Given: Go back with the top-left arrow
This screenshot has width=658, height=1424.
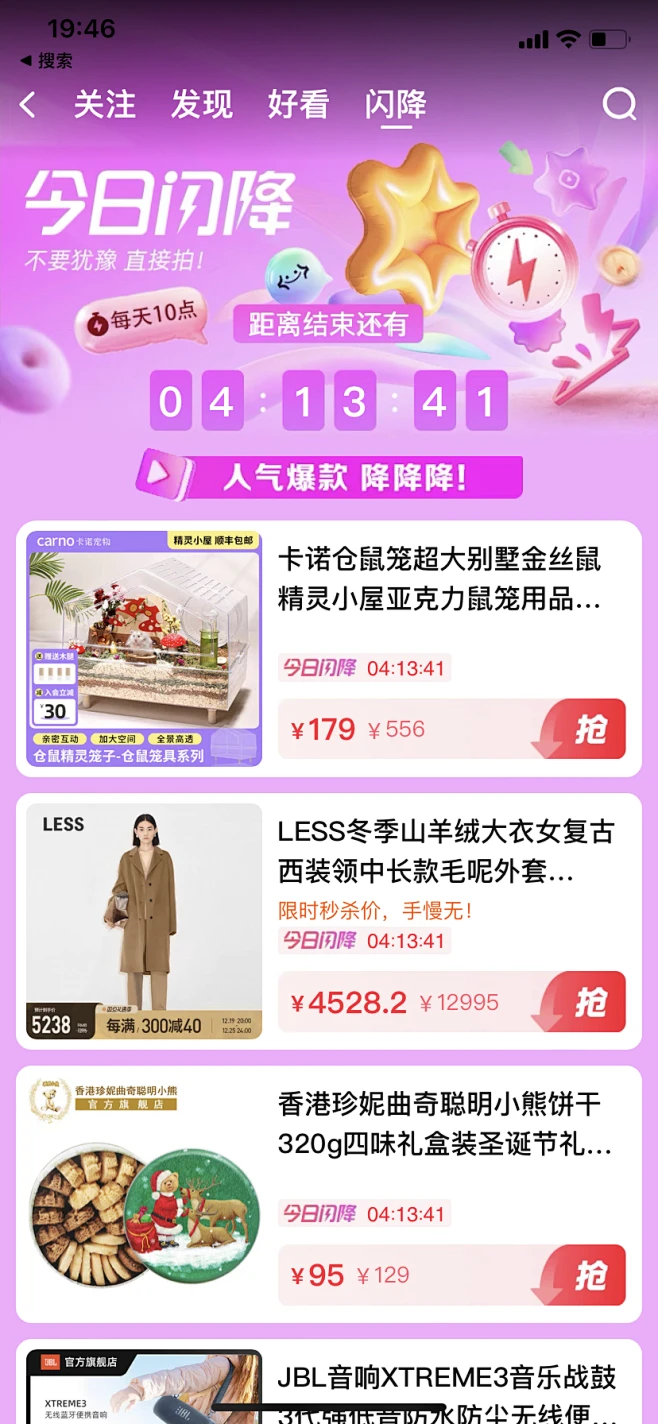Looking at the screenshot, I should 28,104.
